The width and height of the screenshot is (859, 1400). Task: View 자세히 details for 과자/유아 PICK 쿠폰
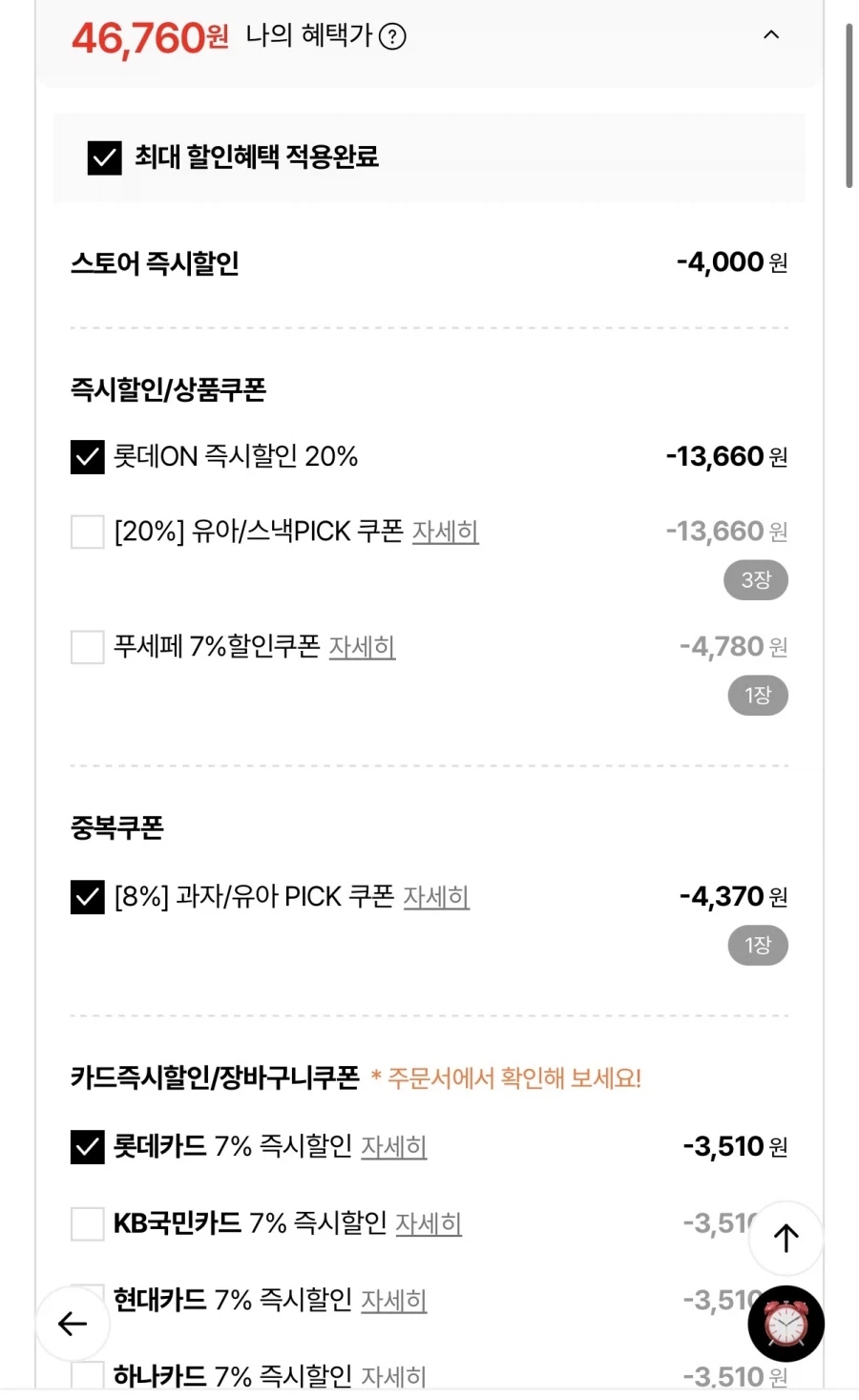tap(436, 897)
